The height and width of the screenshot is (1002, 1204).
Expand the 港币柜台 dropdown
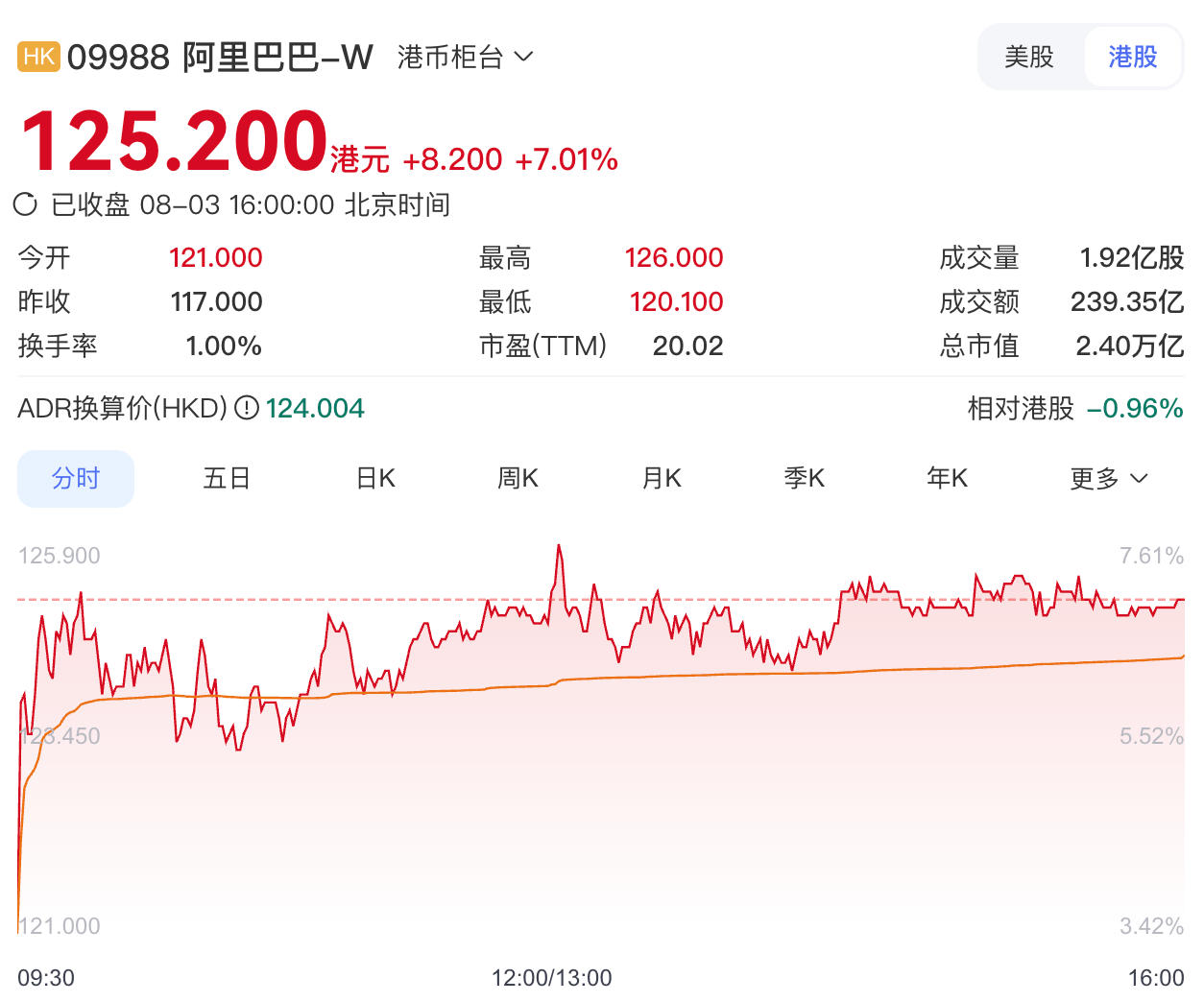(x=465, y=58)
